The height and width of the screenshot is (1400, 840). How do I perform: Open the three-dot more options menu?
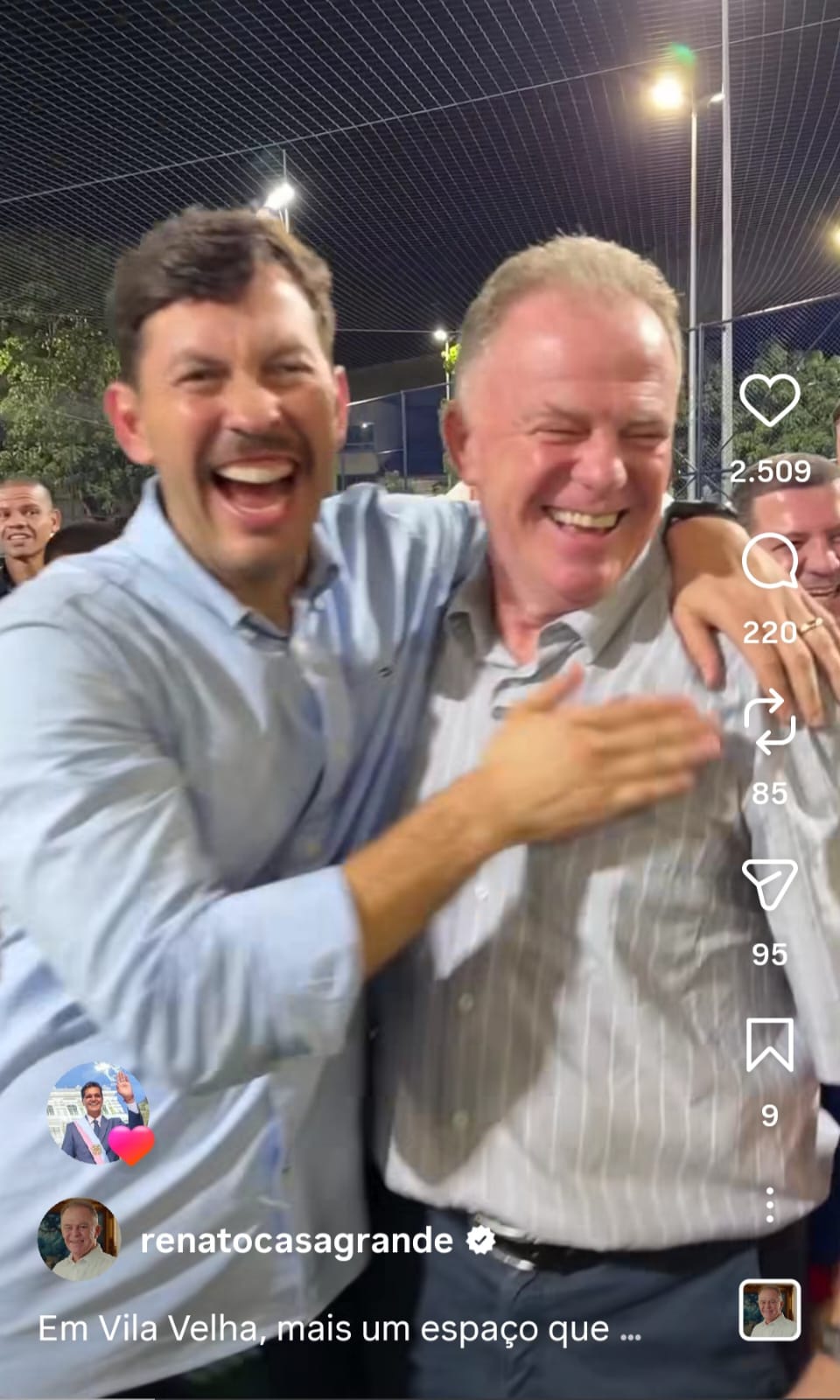click(x=769, y=1205)
